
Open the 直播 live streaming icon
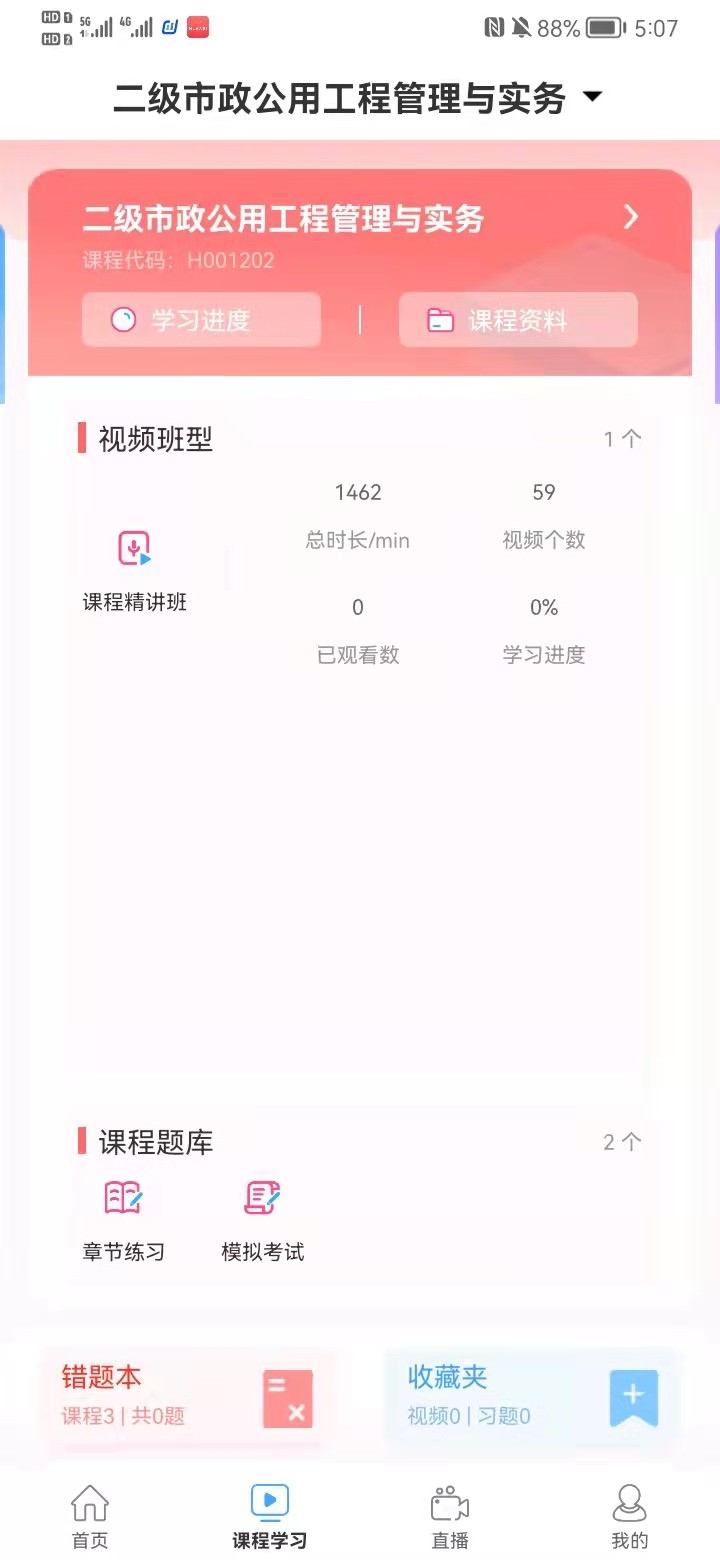point(449,1503)
